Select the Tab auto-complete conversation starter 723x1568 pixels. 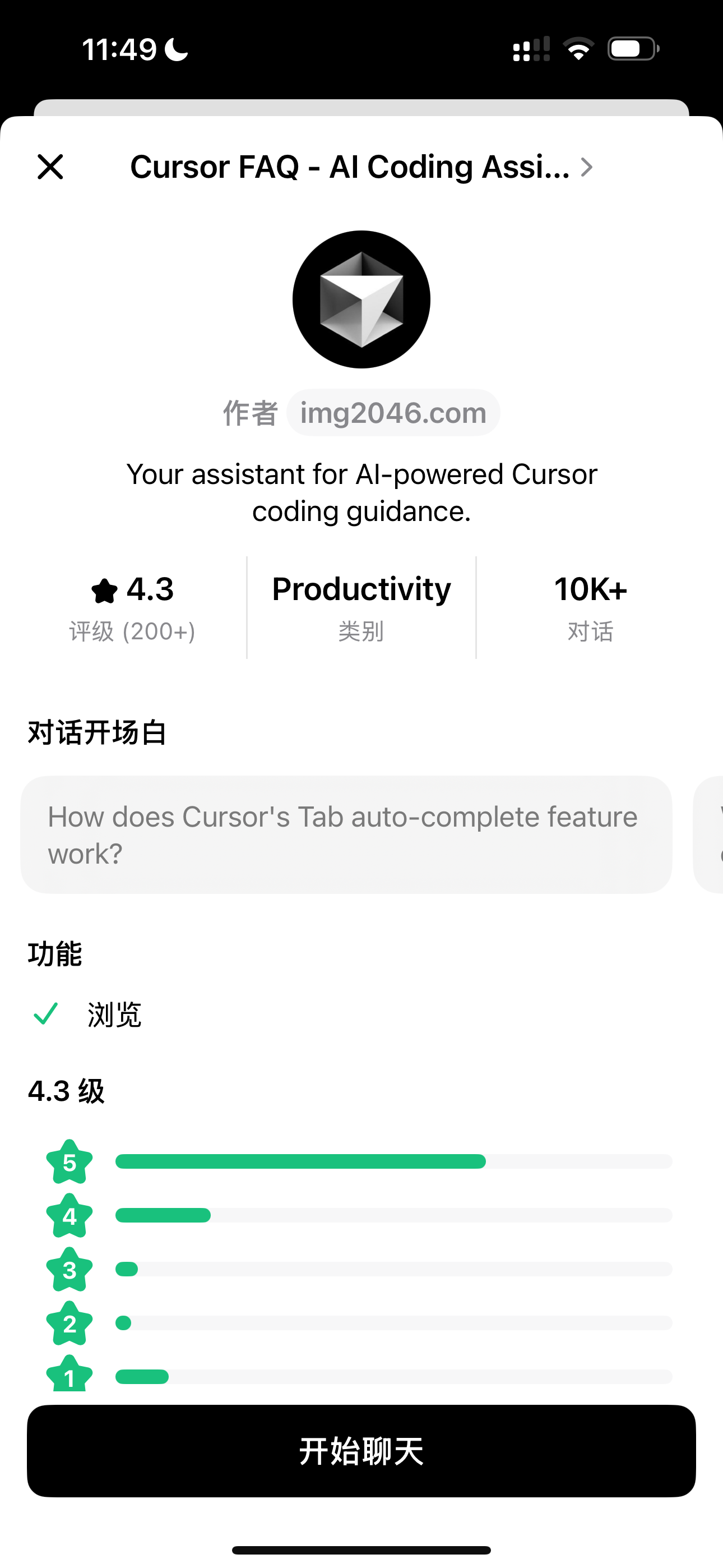pyautogui.click(x=346, y=834)
